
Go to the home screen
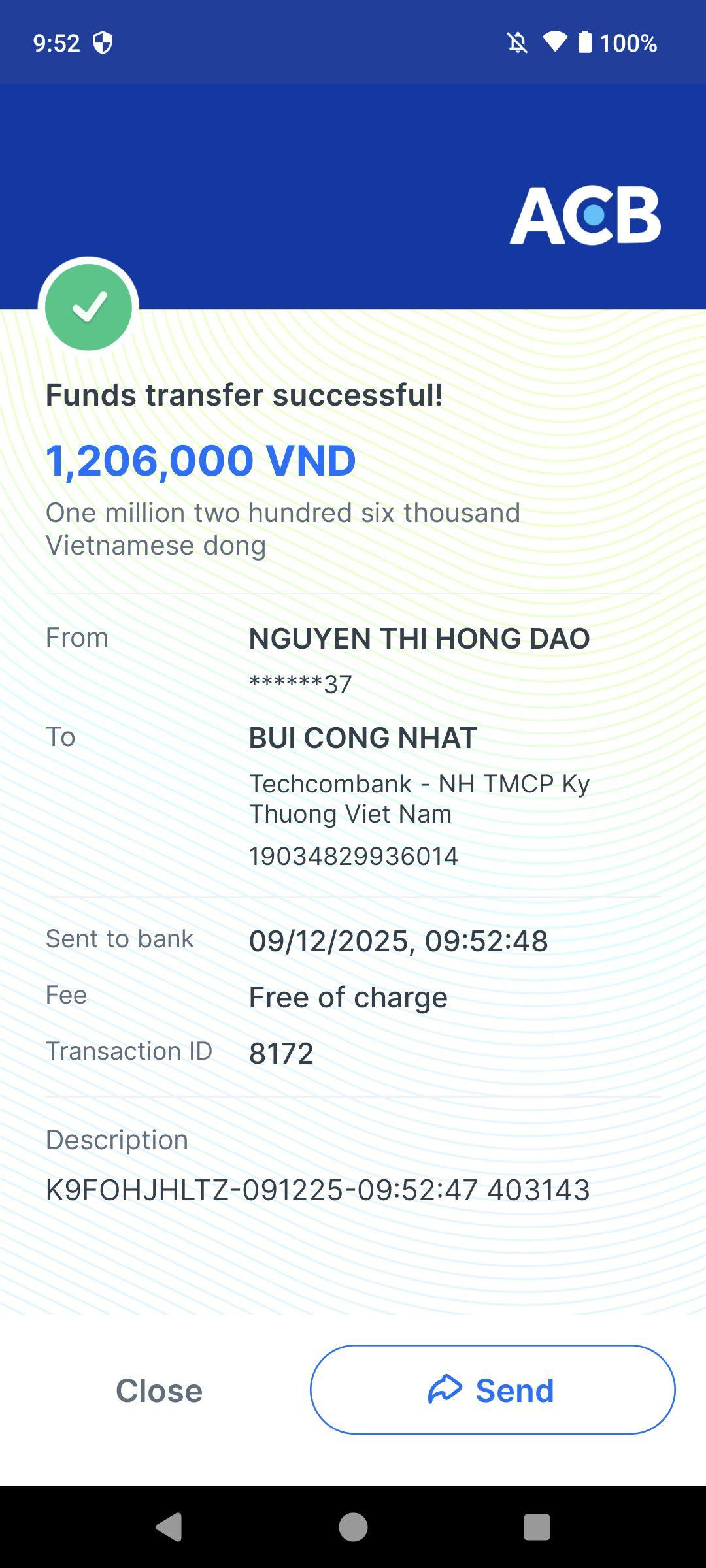click(x=353, y=1527)
